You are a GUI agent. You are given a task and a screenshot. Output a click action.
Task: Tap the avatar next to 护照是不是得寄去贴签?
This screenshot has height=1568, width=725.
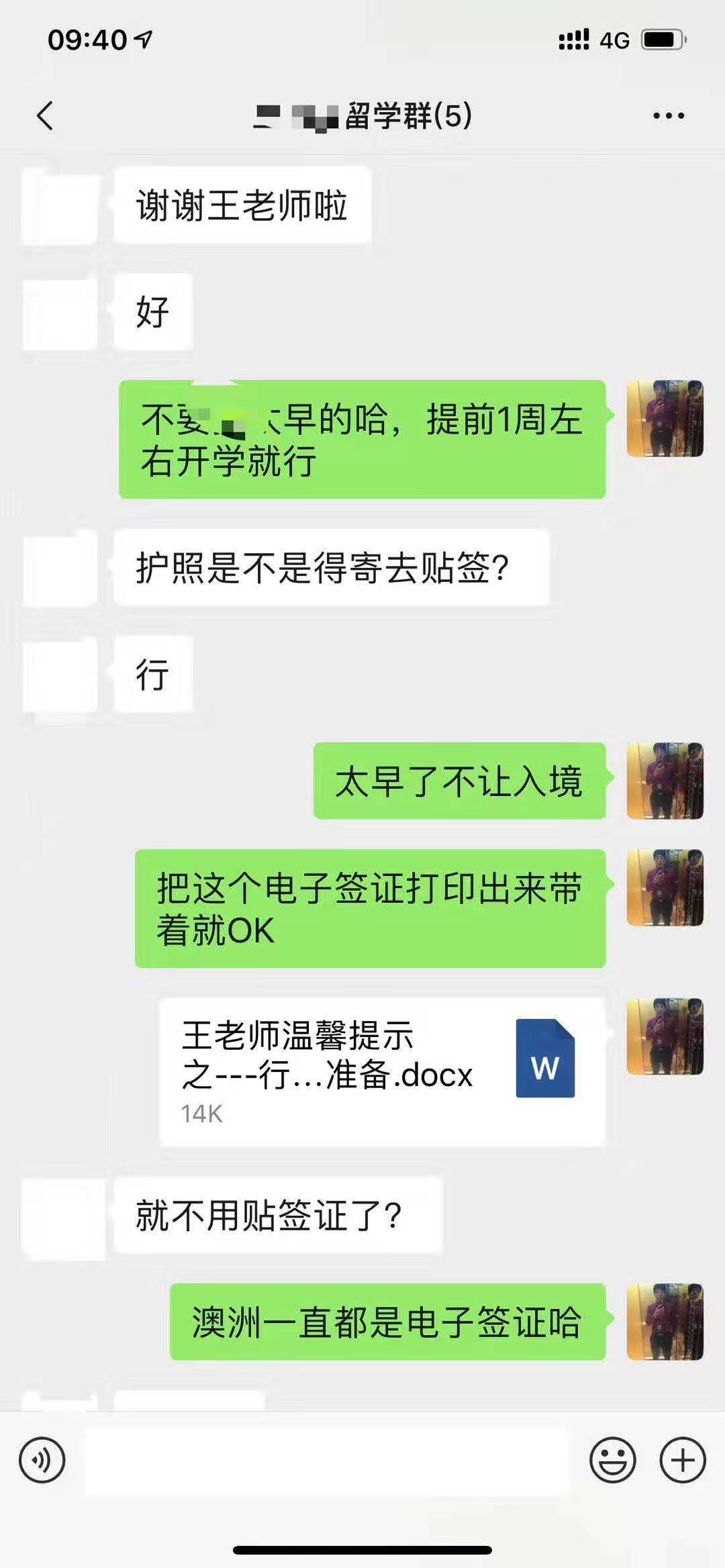click(x=60, y=568)
